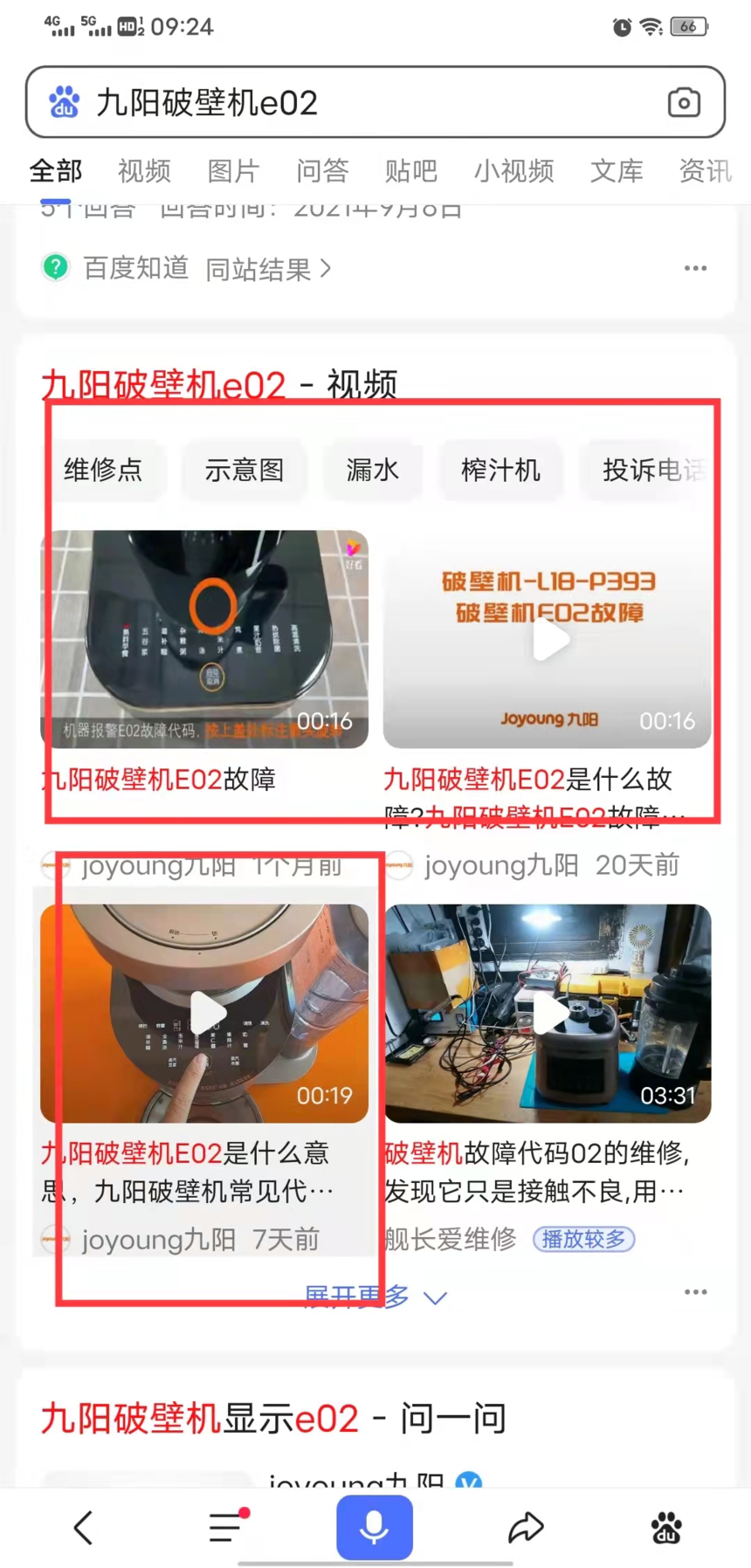Play the 03:31 video by 舰长爱维修
Viewport: 751px width, 1568px height.
[548, 1013]
